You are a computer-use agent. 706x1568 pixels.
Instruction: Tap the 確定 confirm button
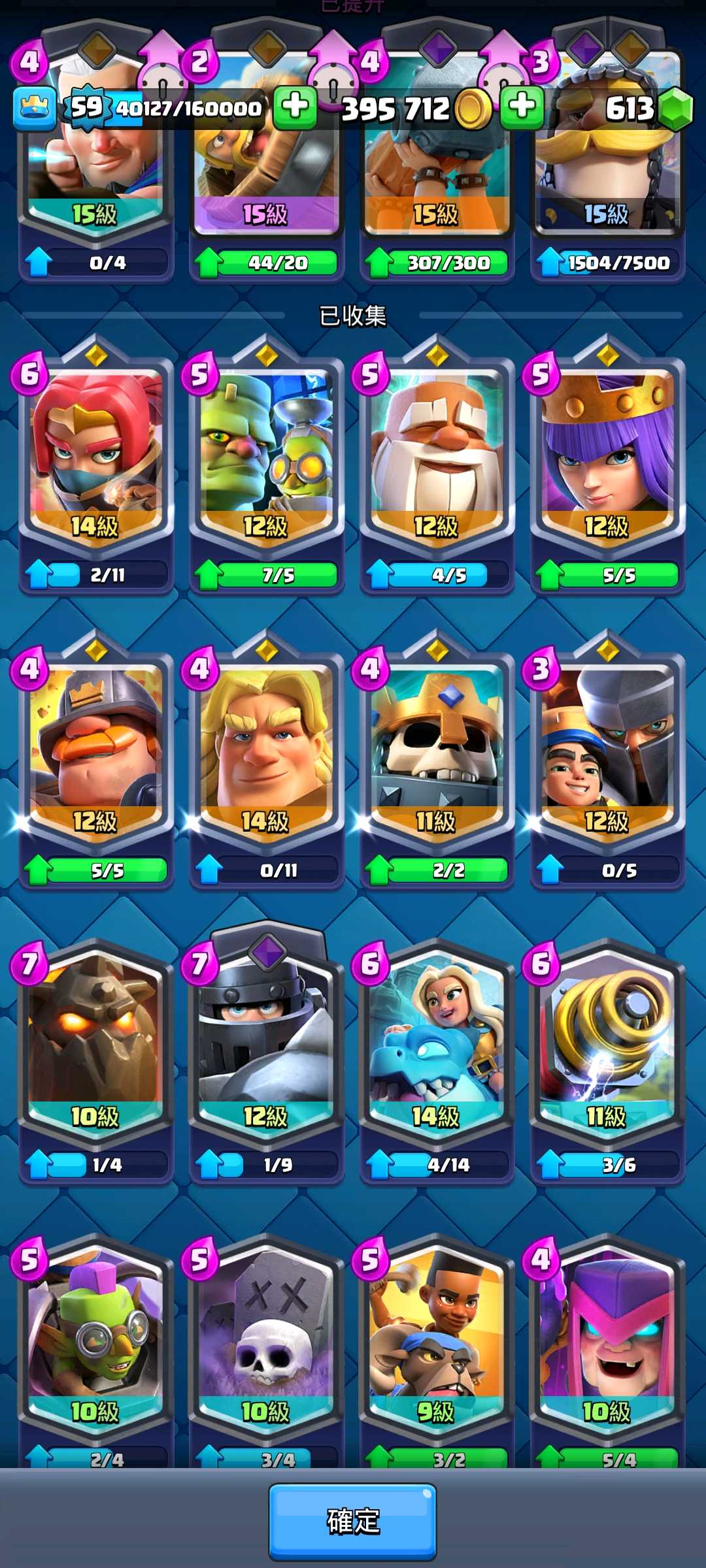(x=352, y=1521)
